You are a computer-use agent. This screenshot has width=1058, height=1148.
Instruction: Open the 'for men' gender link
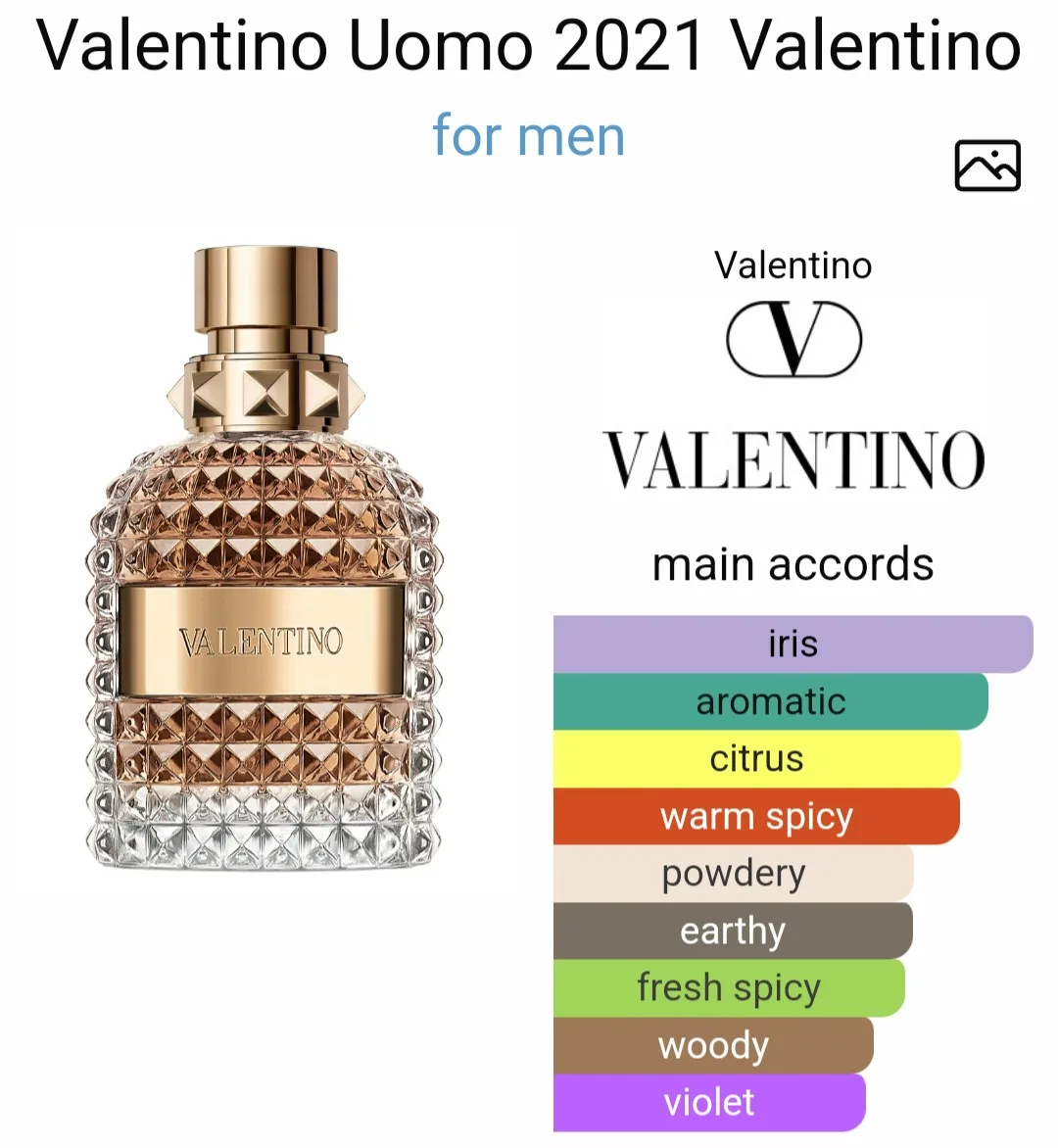click(529, 136)
